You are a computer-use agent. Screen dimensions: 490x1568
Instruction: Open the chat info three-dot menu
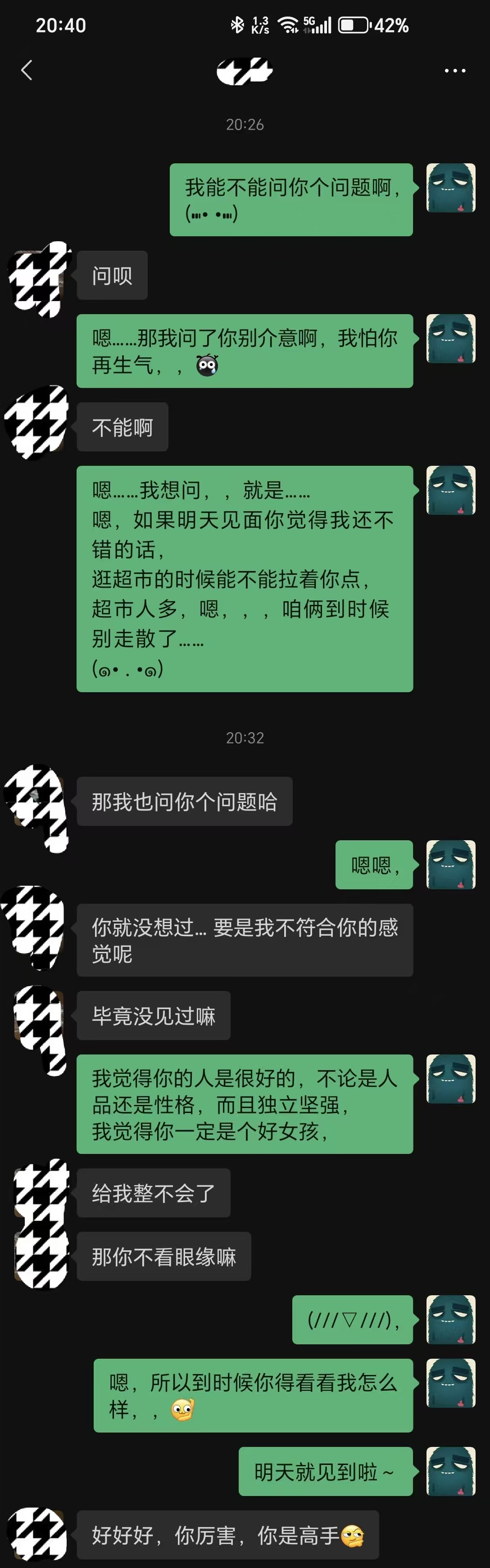[455, 71]
